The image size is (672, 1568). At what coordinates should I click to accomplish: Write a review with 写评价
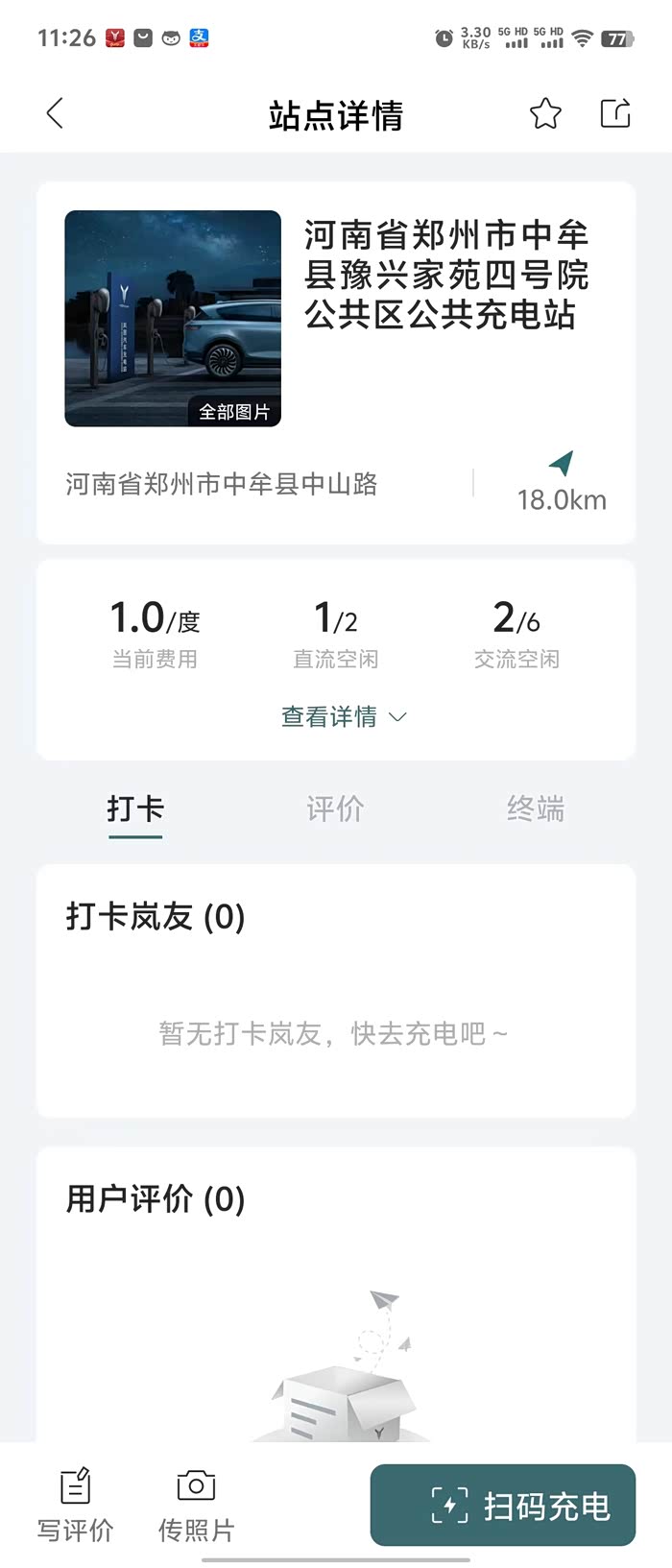[75, 1505]
